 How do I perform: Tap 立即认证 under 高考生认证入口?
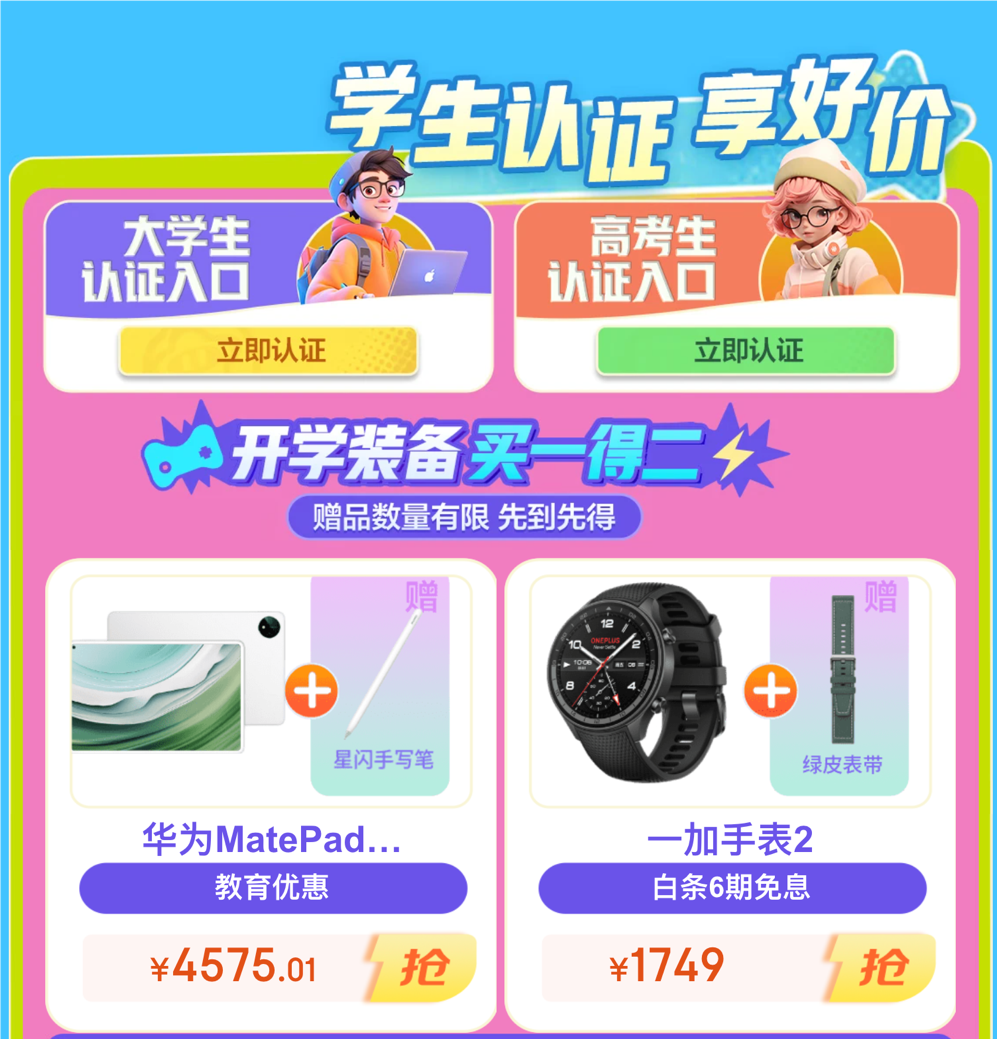point(746,351)
